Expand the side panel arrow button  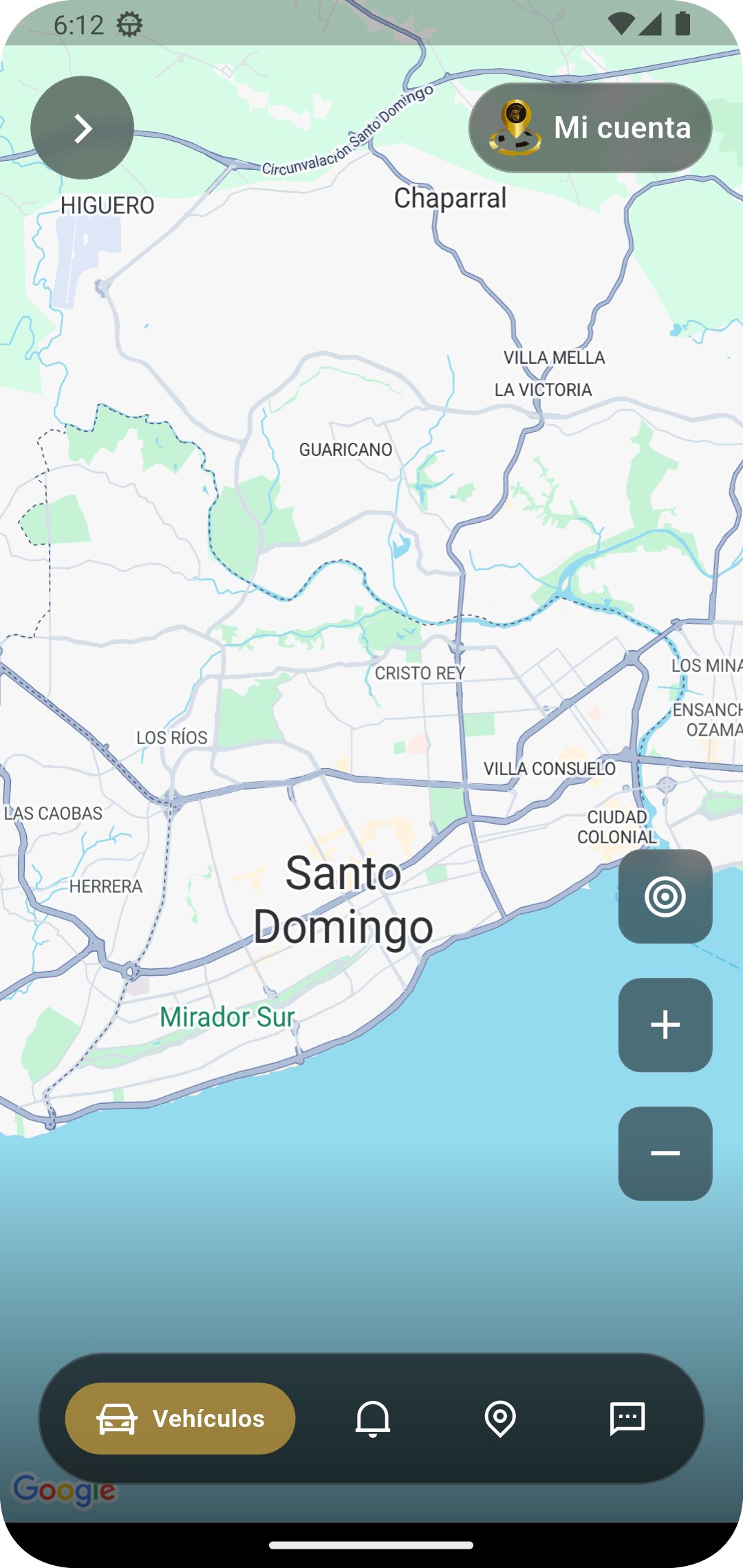coord(82,128)
